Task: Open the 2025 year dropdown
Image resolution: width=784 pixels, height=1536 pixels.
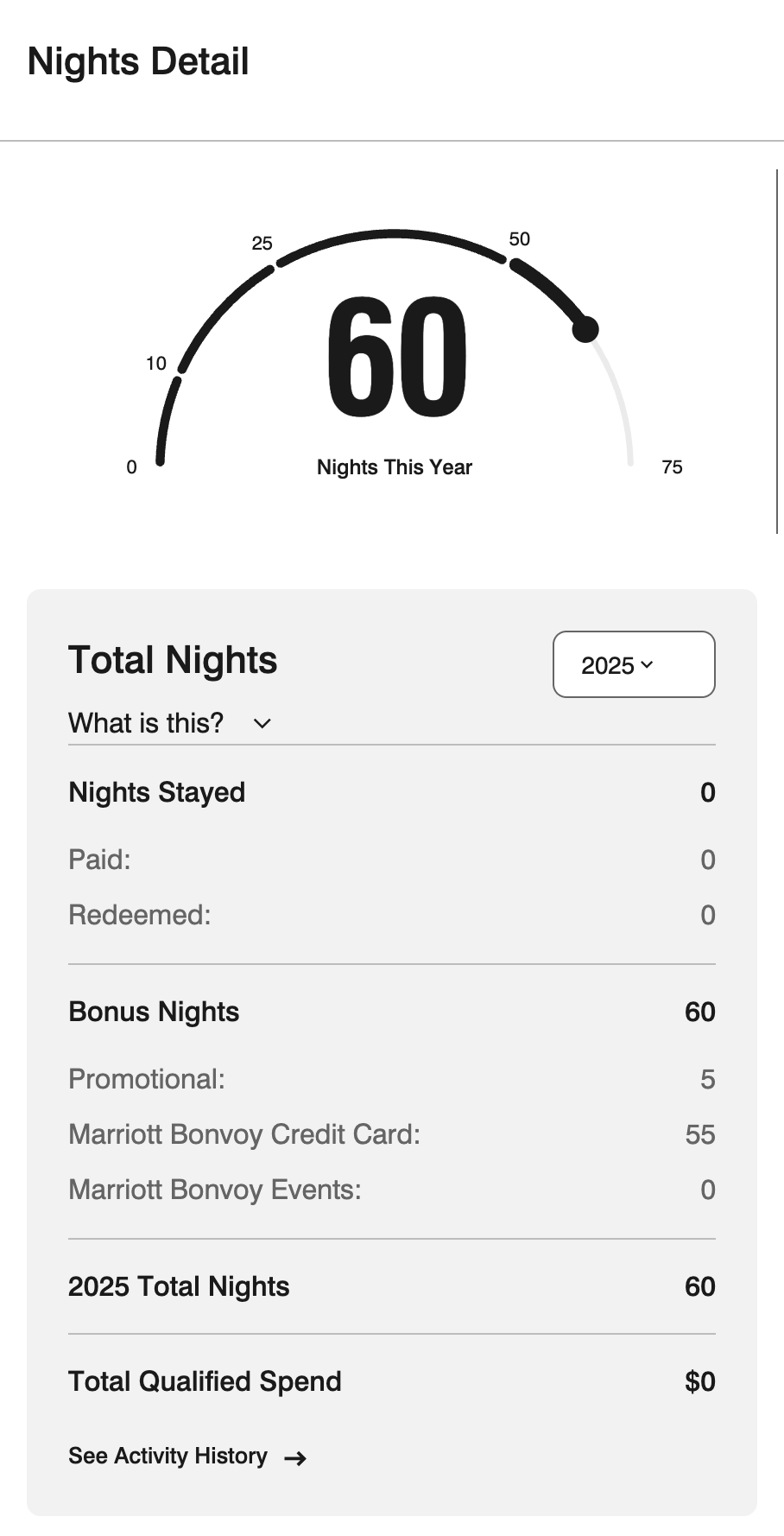Action: [x=633, y=664]
